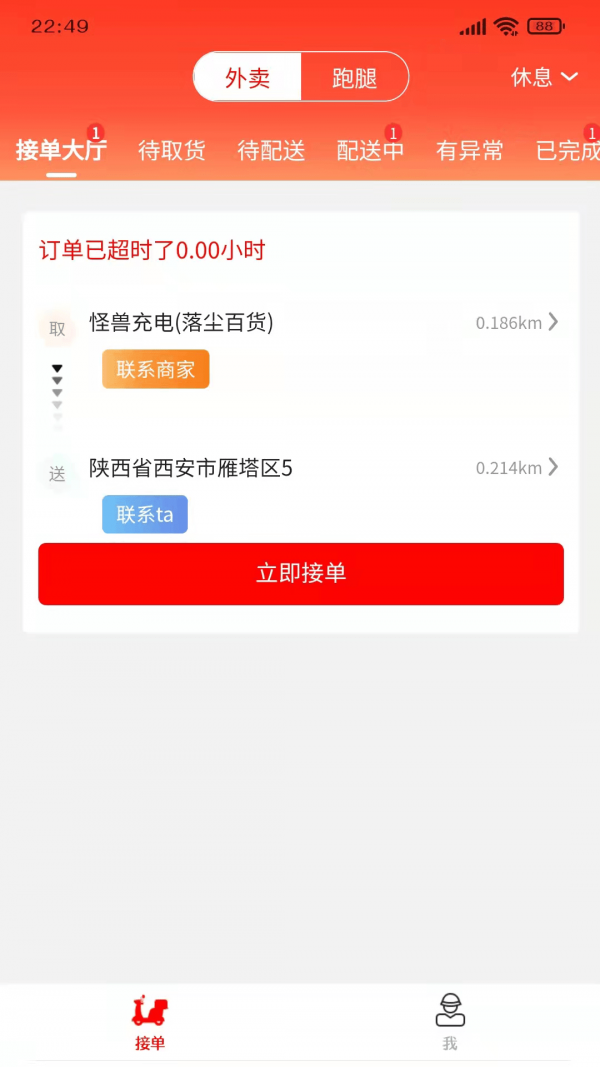The height and width of the screenshot is (1067, 600).
Task: Switch to the 已完成 tab
Action: [x=567, y=151]
